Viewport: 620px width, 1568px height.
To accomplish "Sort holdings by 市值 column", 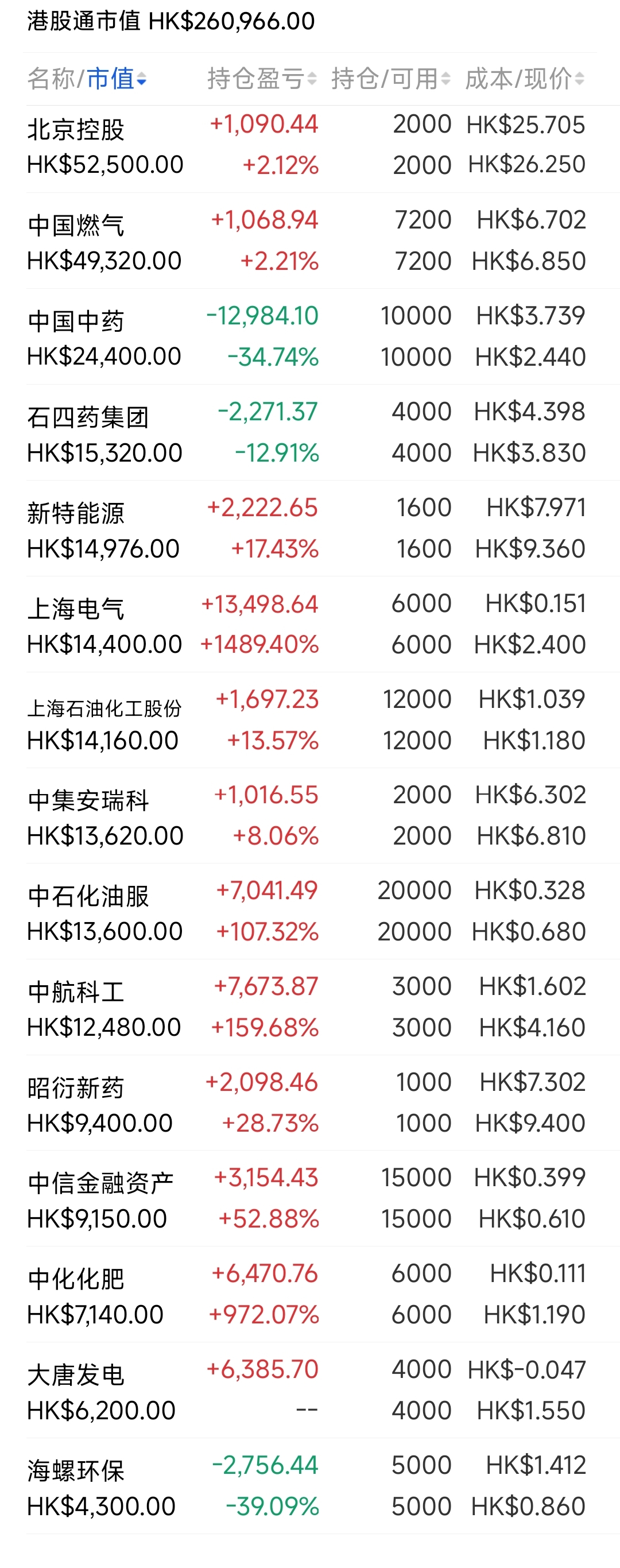I will tap(115, 79).
